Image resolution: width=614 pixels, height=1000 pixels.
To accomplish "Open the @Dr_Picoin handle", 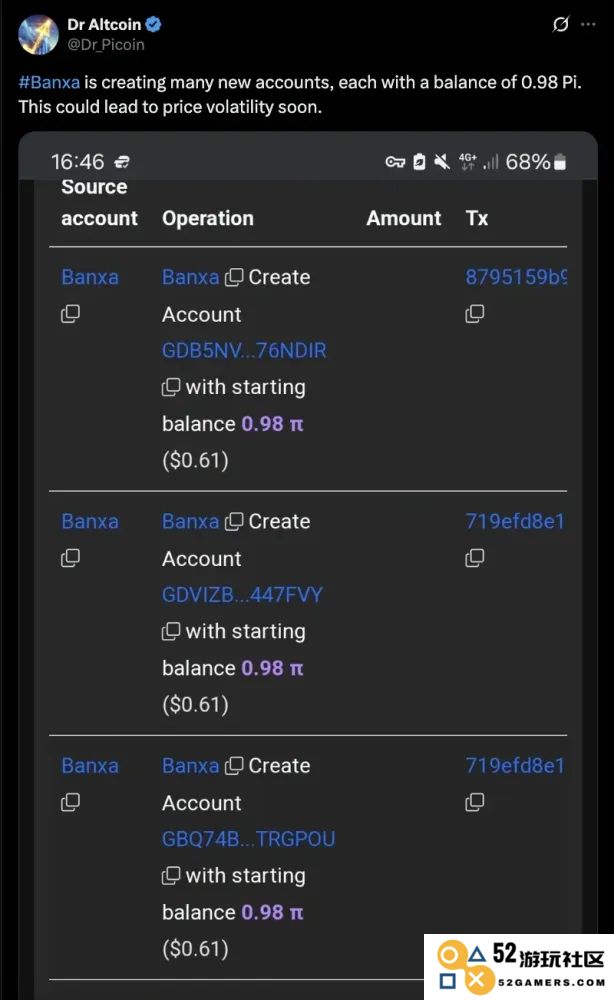I will pos(106,45).
